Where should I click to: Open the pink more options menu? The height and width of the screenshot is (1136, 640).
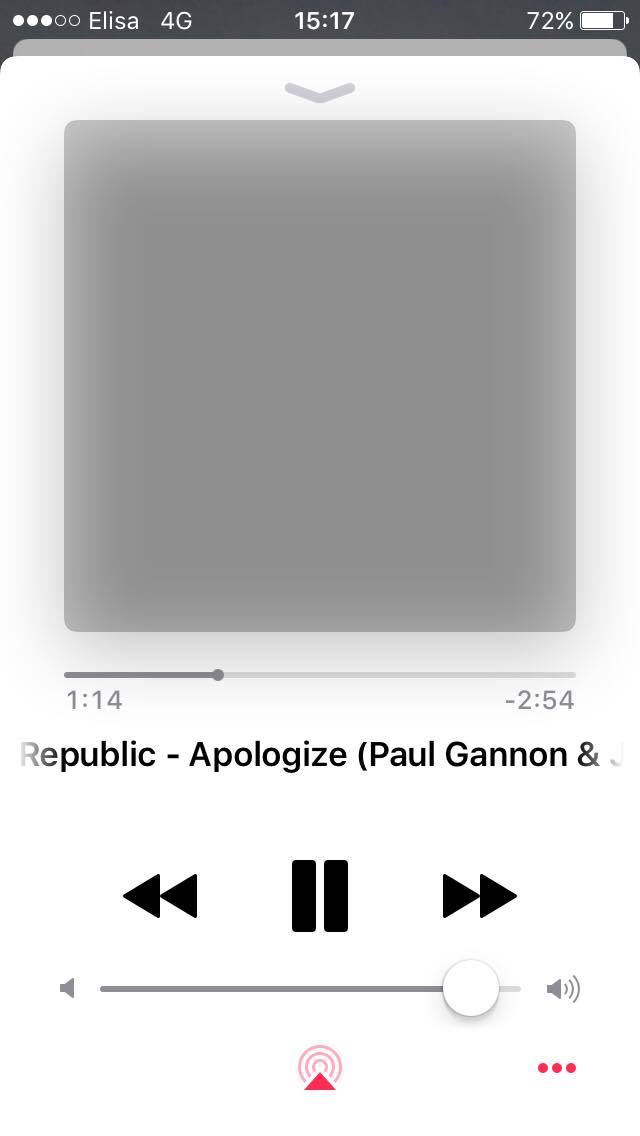(x=557, y=1068)
